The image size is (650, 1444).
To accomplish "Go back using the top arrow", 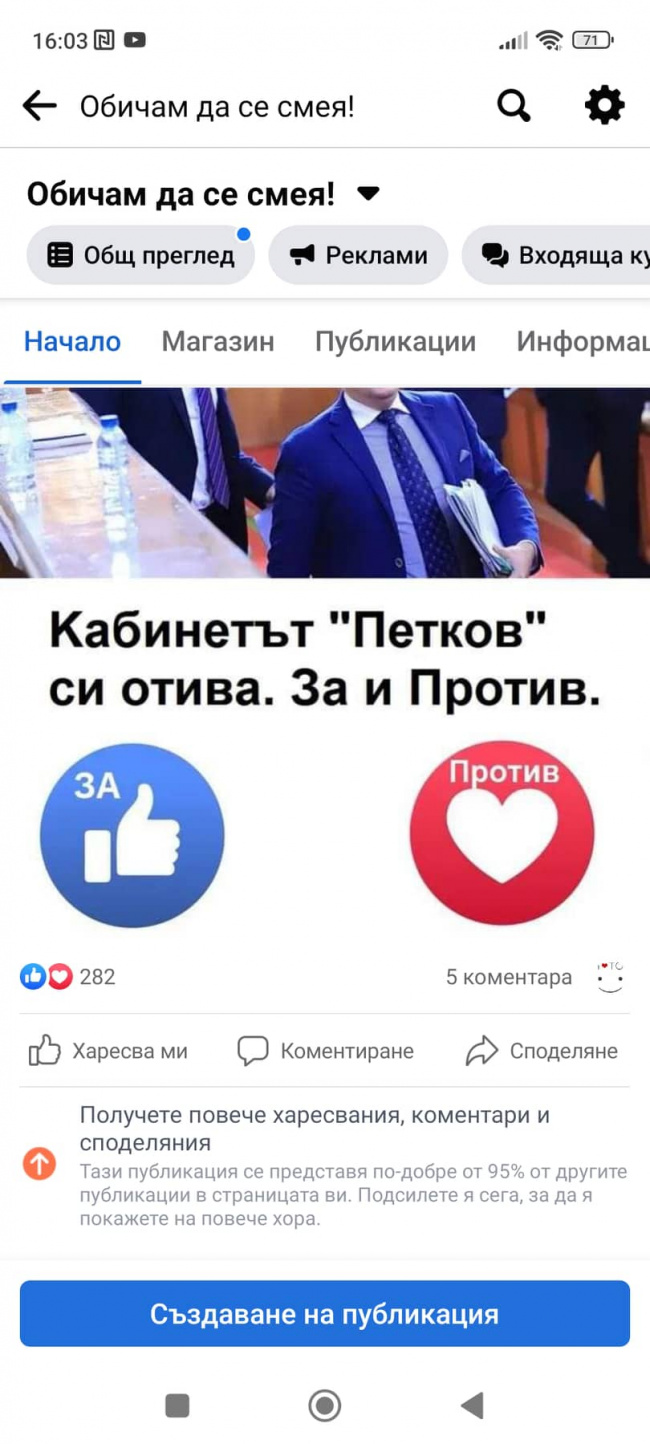I will 39,105.
